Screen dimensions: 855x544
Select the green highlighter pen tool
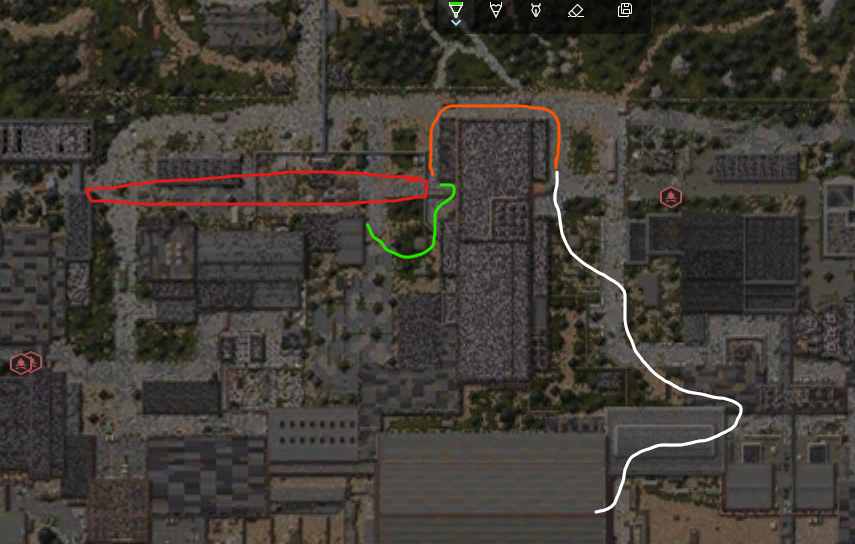(x=456, y=11)
